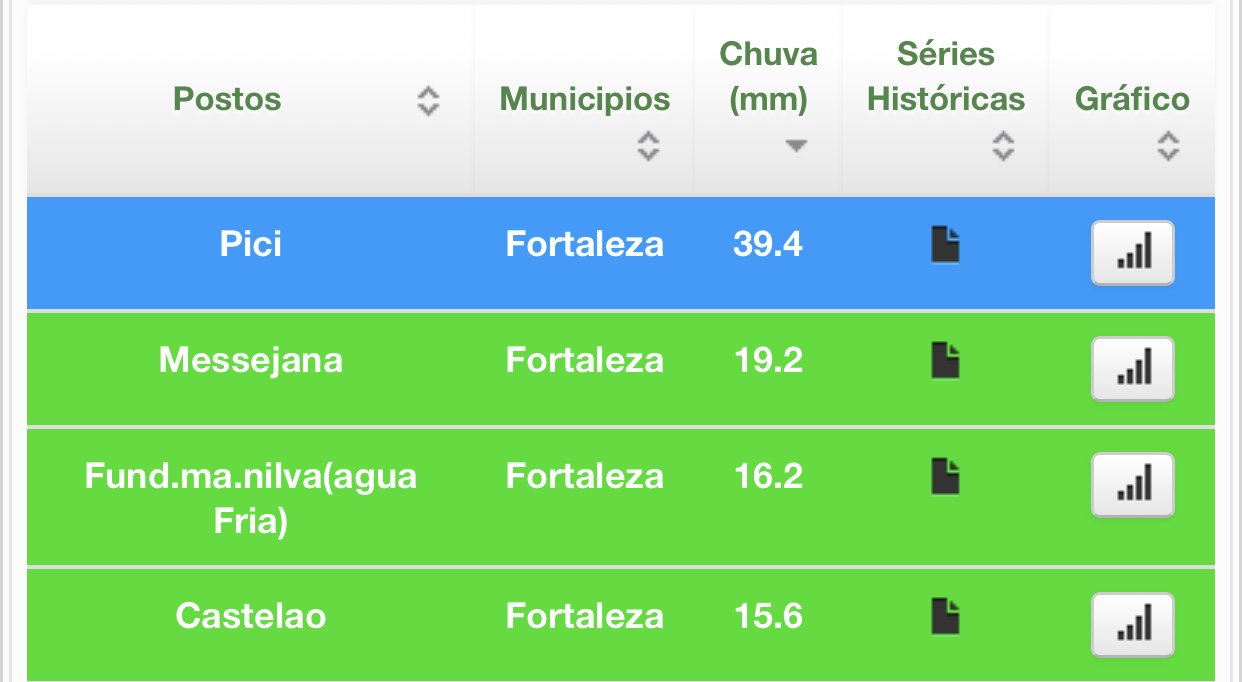
Task: View the chart for Messejana
Action: click(1132, 369)
